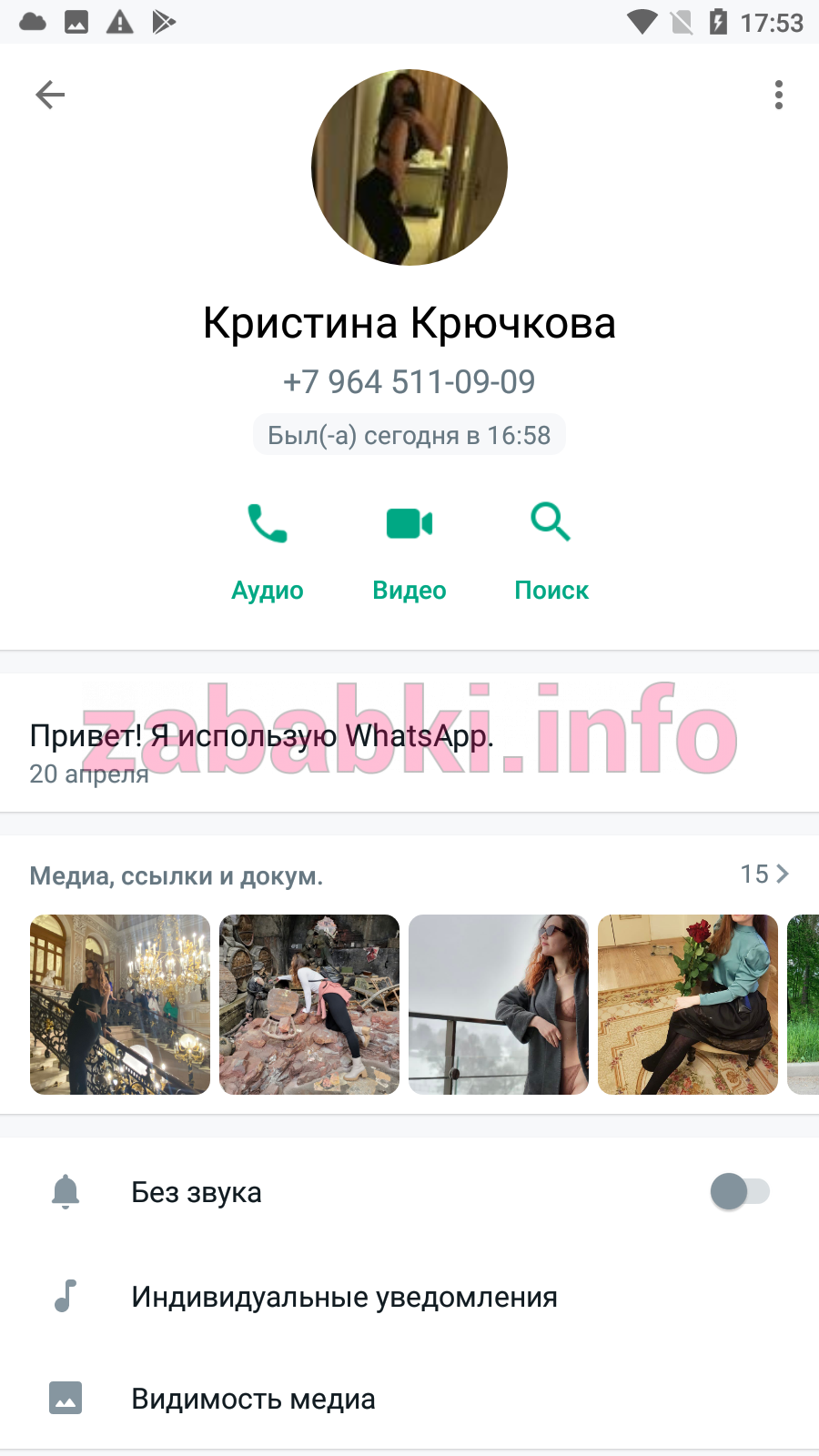This screenshot has height=1456, width=819.
Task: View the photo with rocks and rubble
Action: (309, 1005)
